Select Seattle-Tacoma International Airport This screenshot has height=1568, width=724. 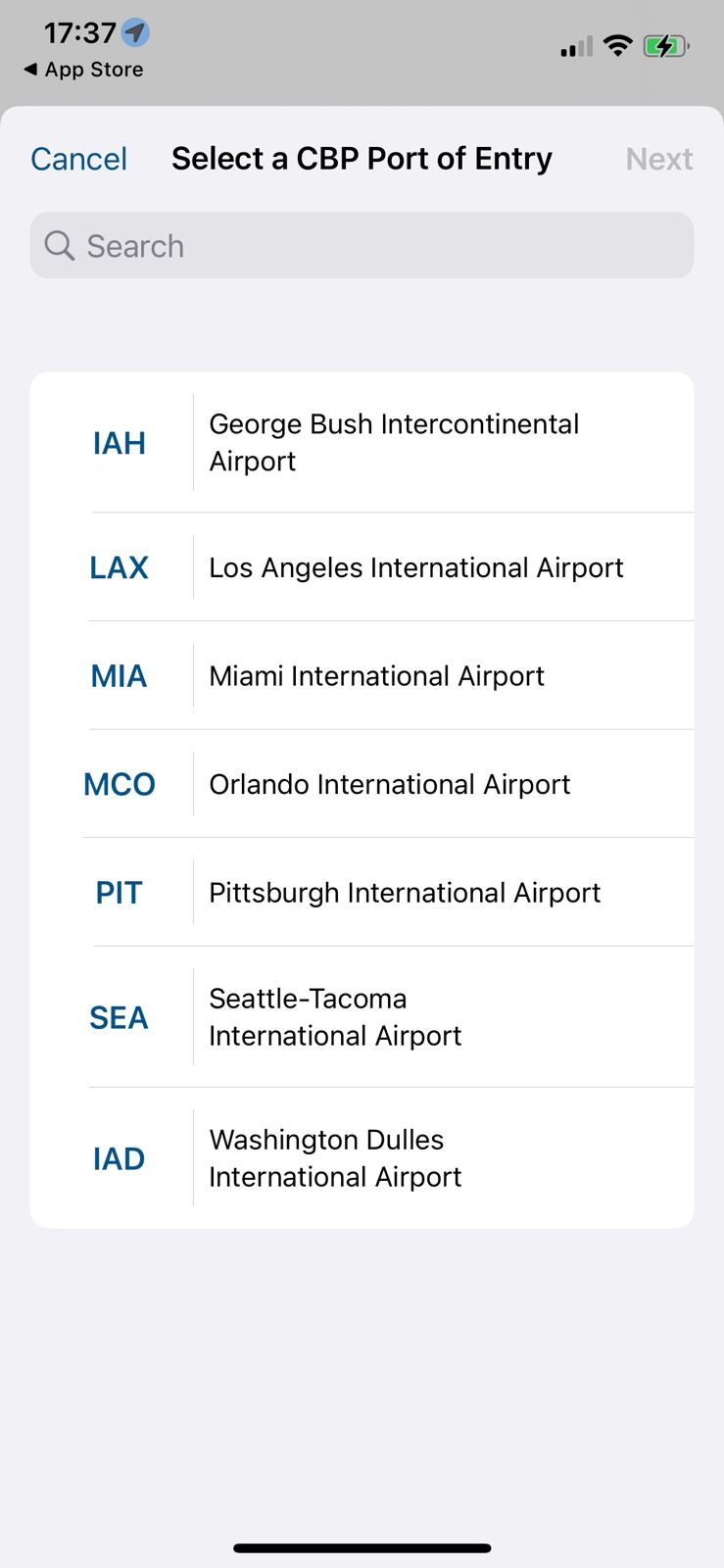point(362,1017)
